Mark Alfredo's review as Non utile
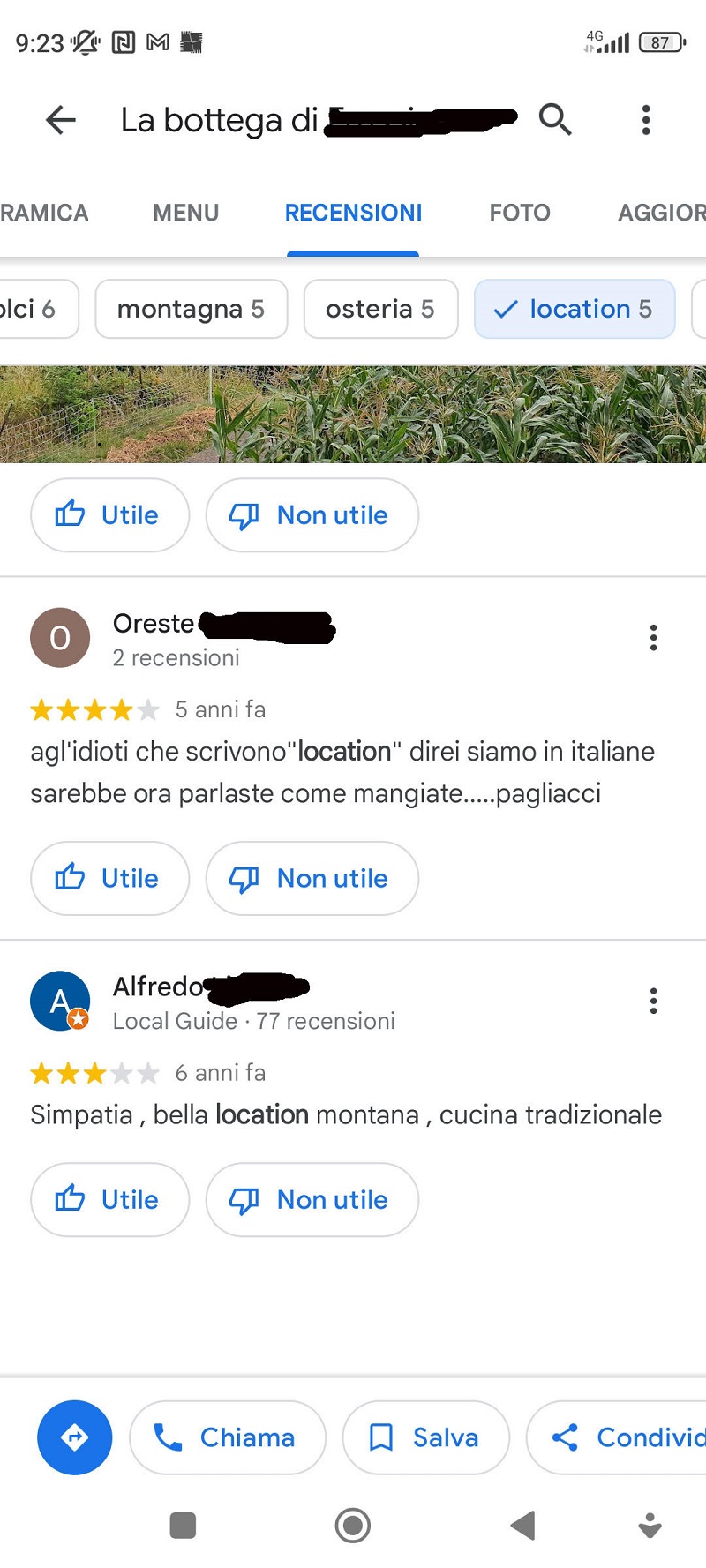This screenshot has height=1568, width=706. pos(312,1199)
